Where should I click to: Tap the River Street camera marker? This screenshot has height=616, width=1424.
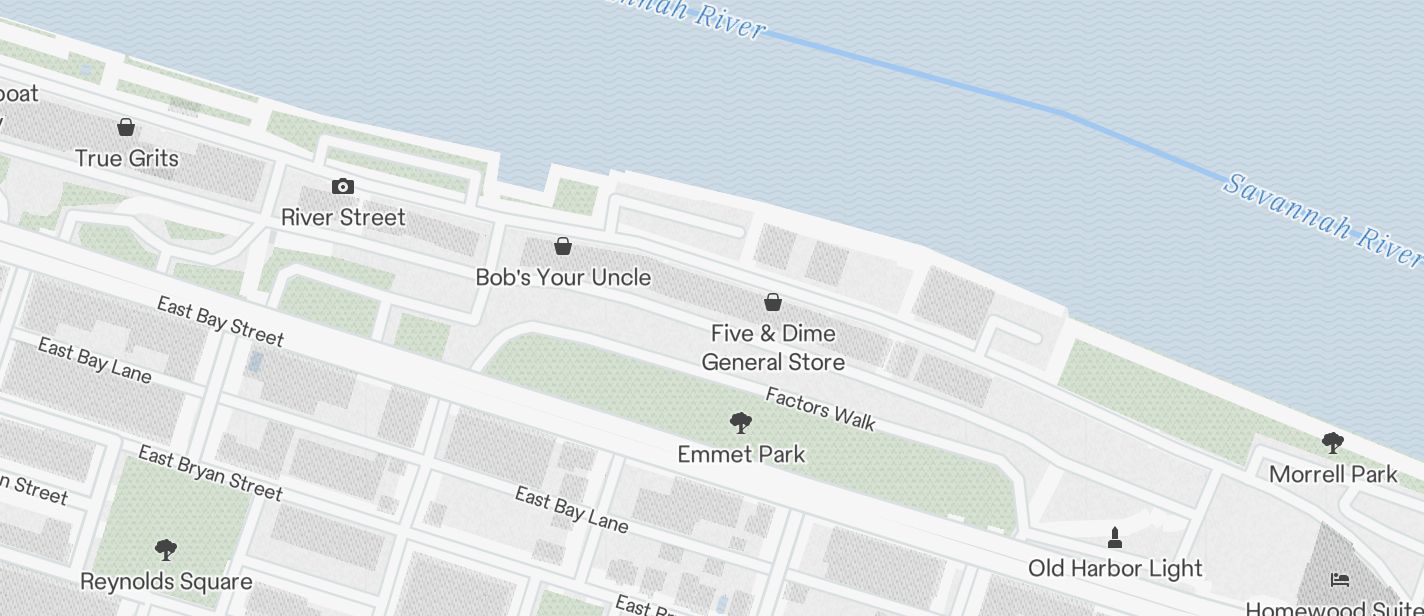343,187
